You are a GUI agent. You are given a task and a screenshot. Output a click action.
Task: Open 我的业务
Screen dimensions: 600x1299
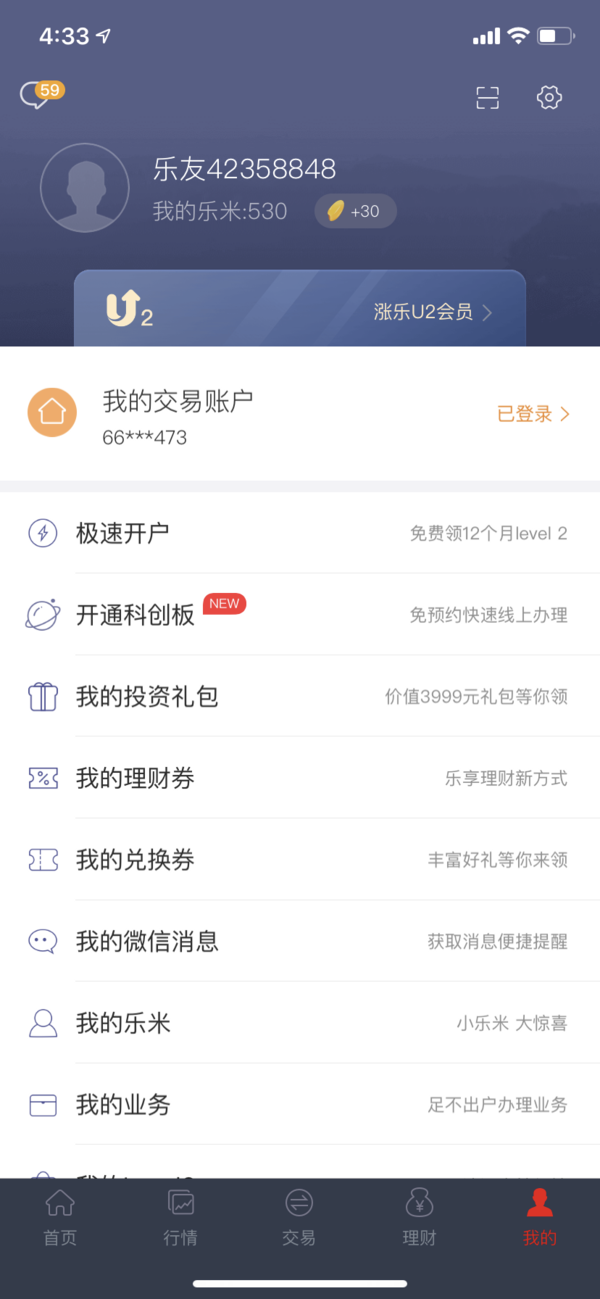300,1105
